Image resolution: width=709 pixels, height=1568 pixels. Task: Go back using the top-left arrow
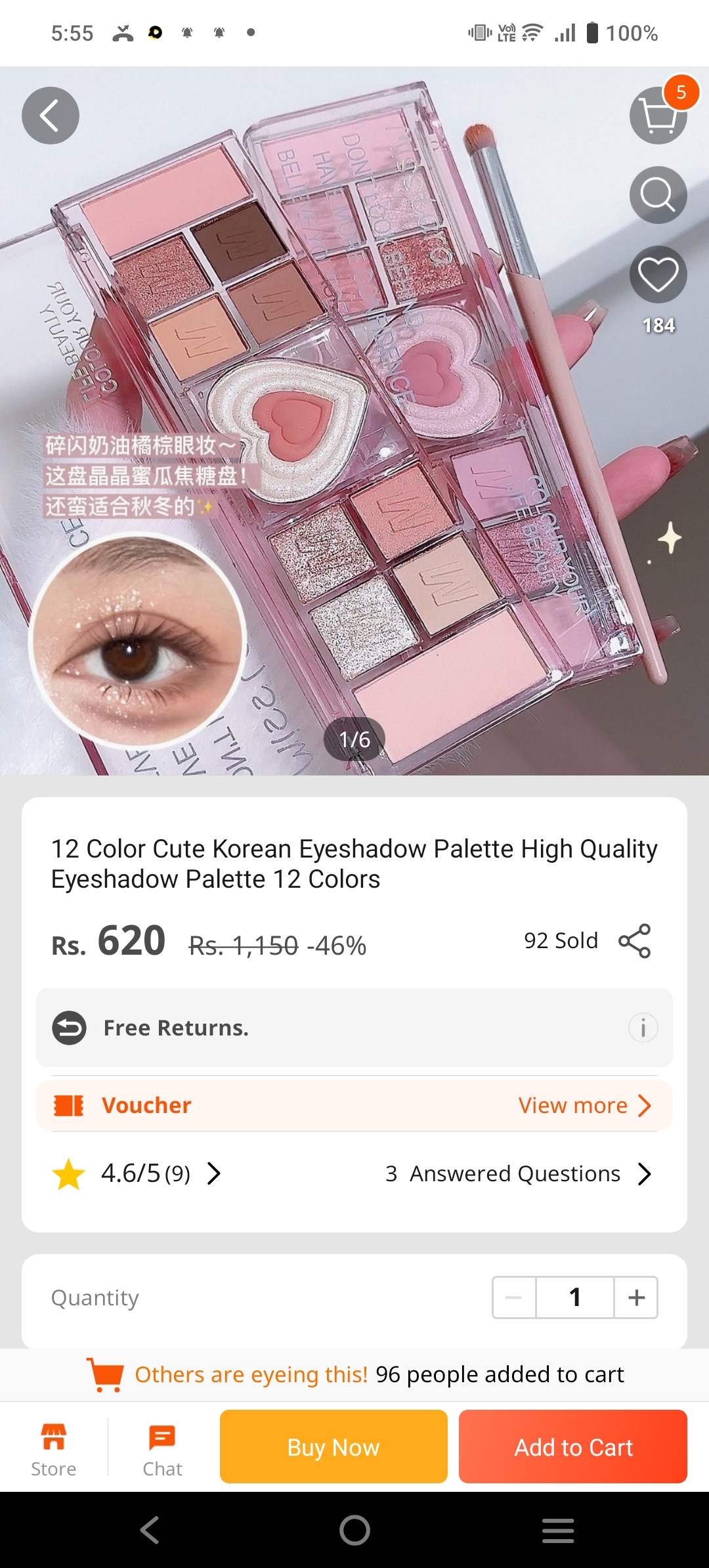pos(51,116)
